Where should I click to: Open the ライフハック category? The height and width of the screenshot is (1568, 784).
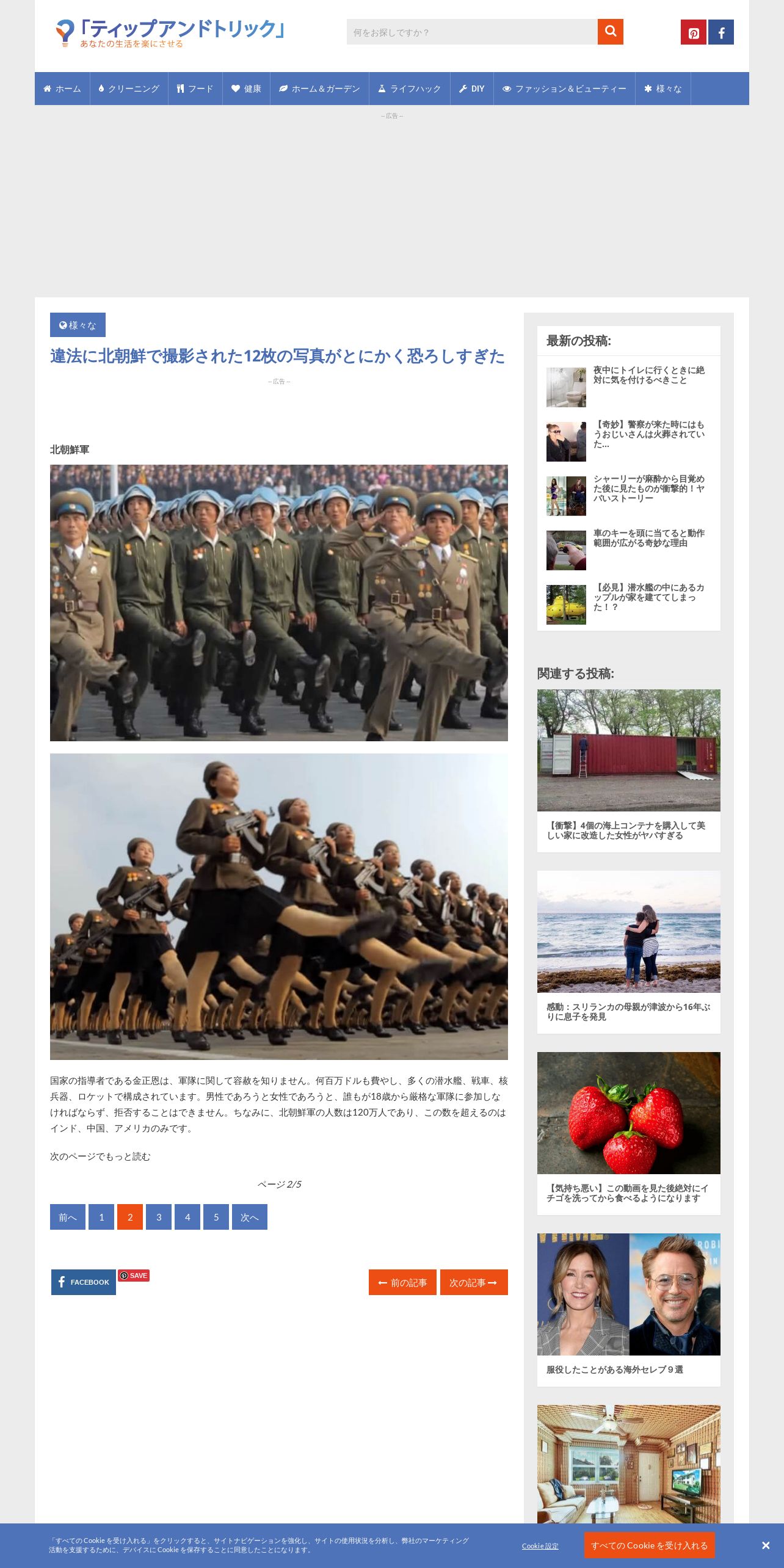click(410, 89)
